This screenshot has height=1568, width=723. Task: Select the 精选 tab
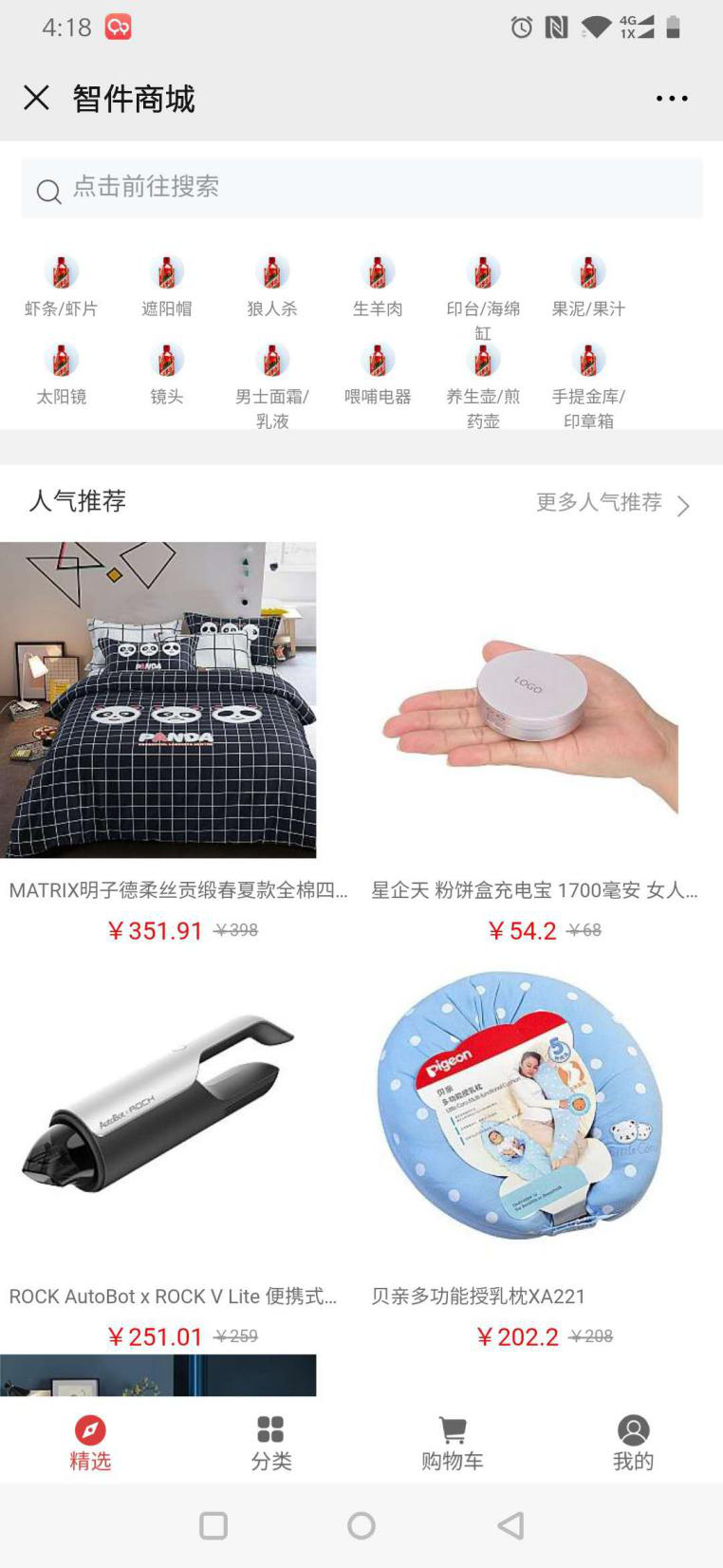point(90,1443)
